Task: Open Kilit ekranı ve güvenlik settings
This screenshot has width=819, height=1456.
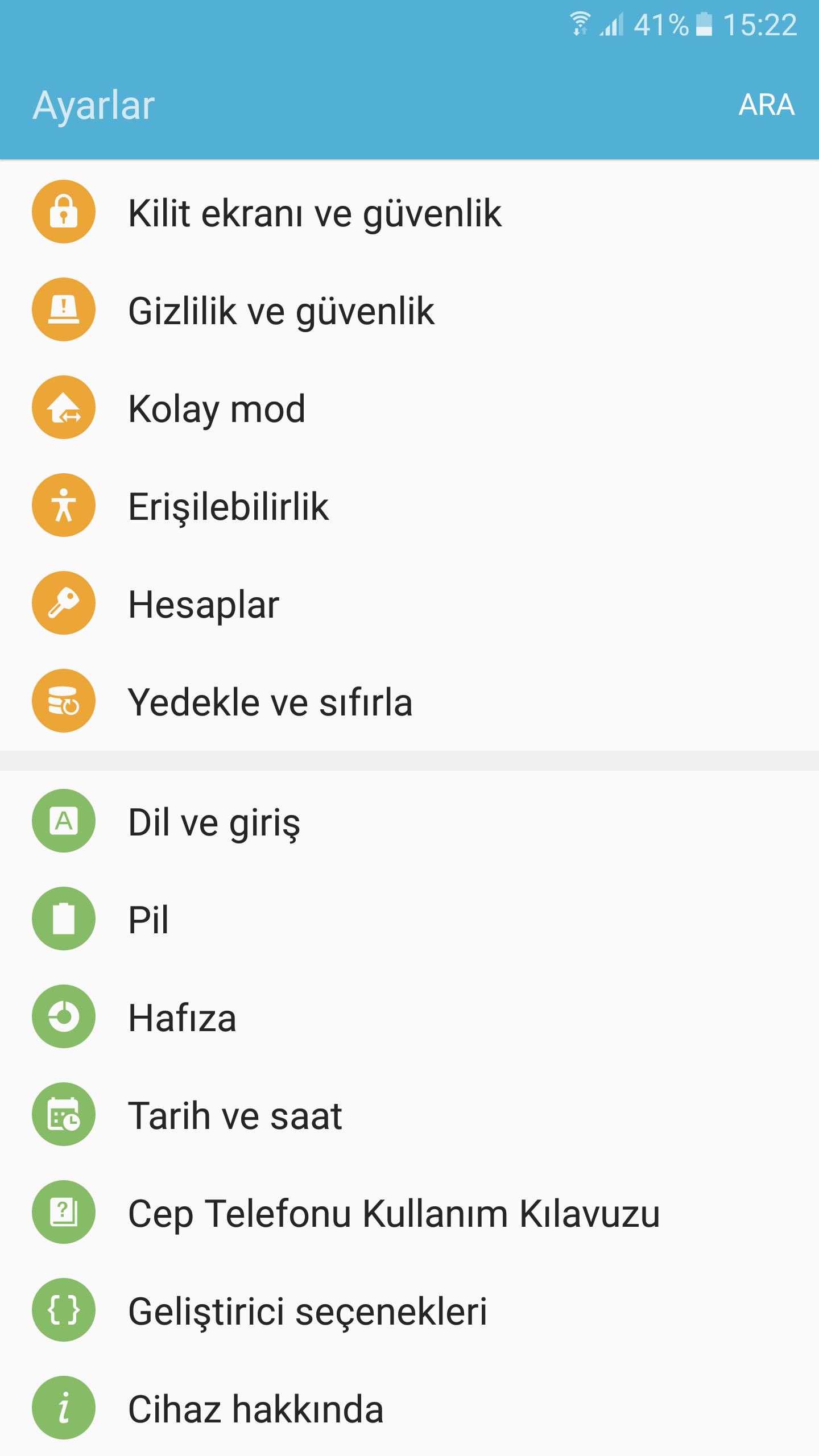Action: point(315,213)
